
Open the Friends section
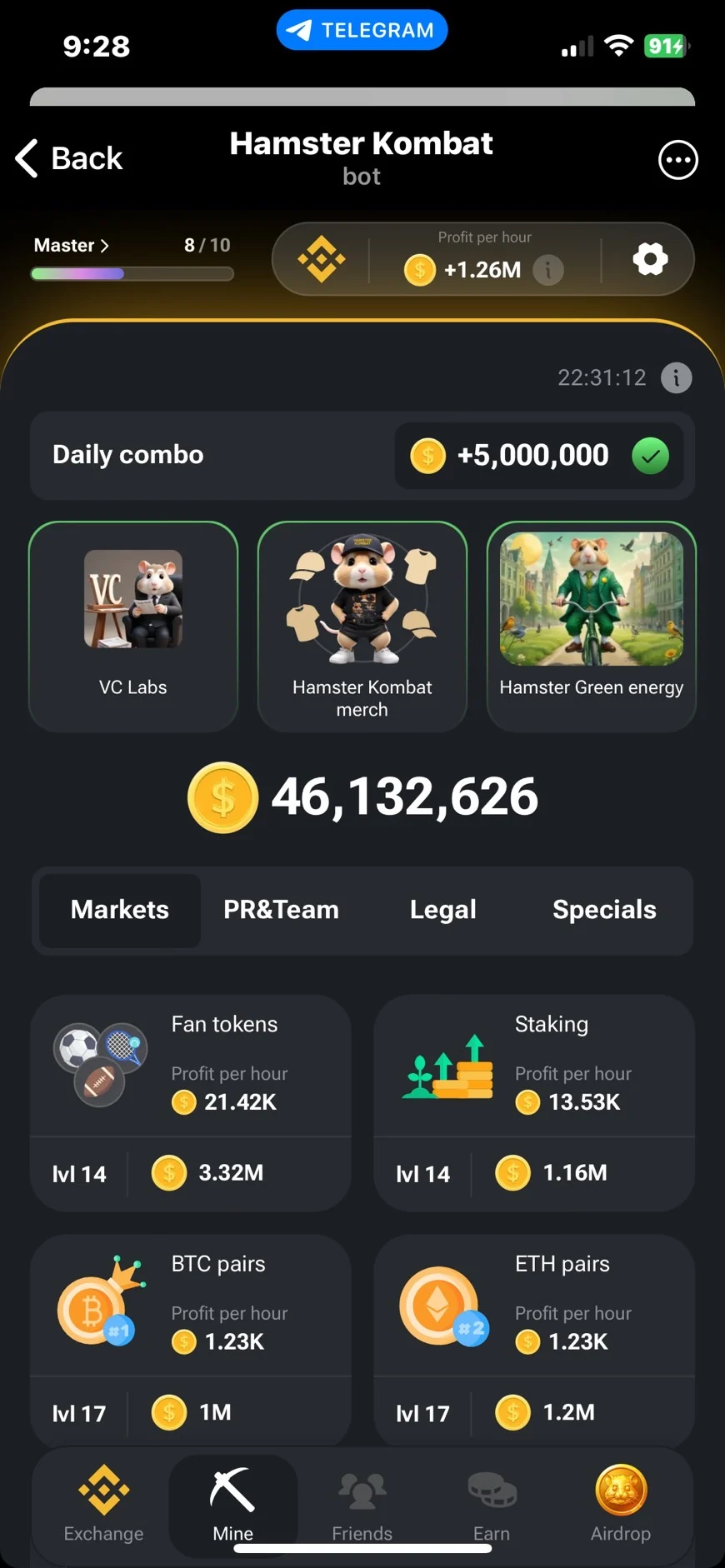pyautogui.click(x=362, y=1505)
